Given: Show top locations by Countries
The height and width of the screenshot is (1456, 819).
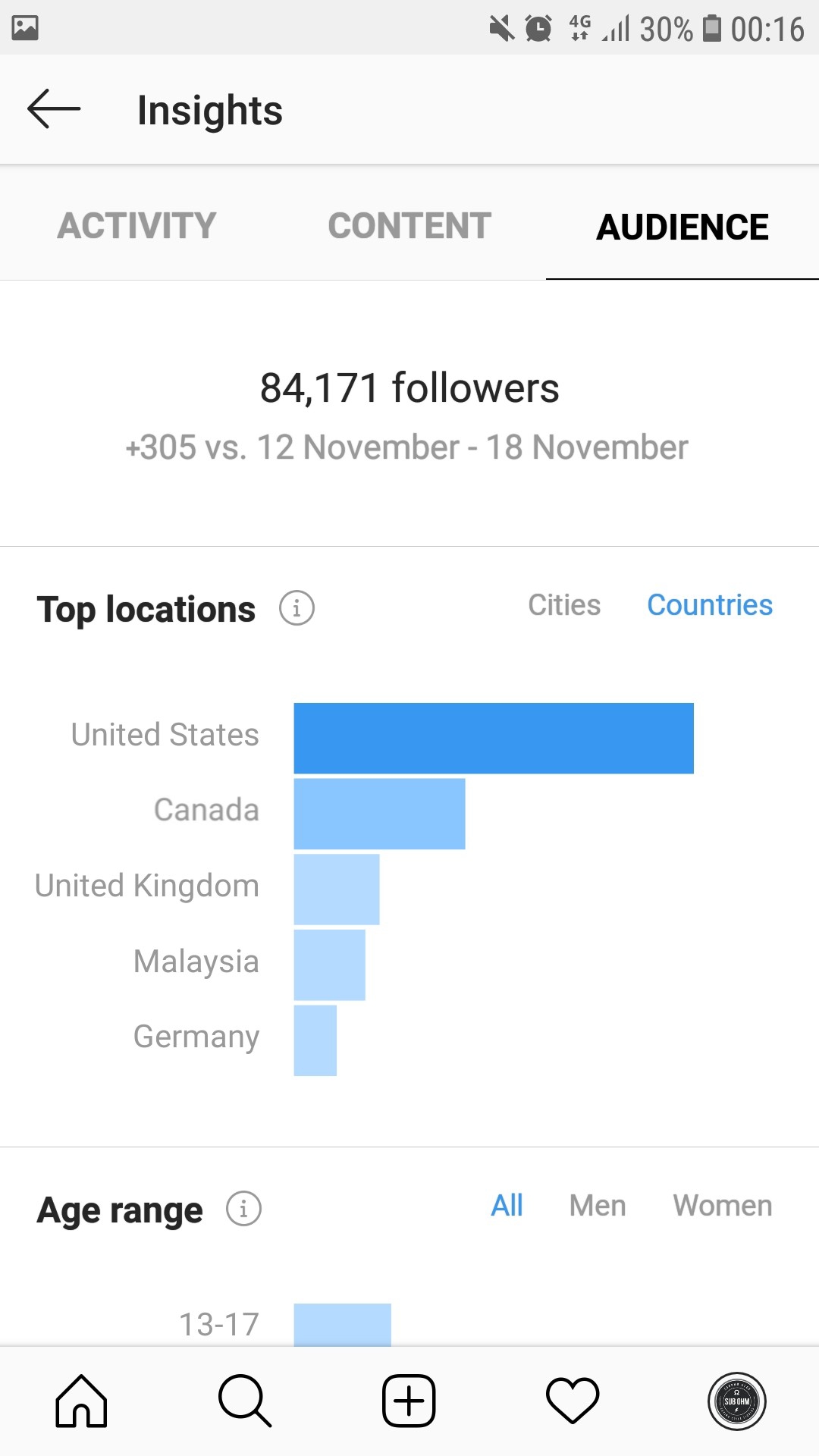Looking at the screenshot, I should [710, 605].
